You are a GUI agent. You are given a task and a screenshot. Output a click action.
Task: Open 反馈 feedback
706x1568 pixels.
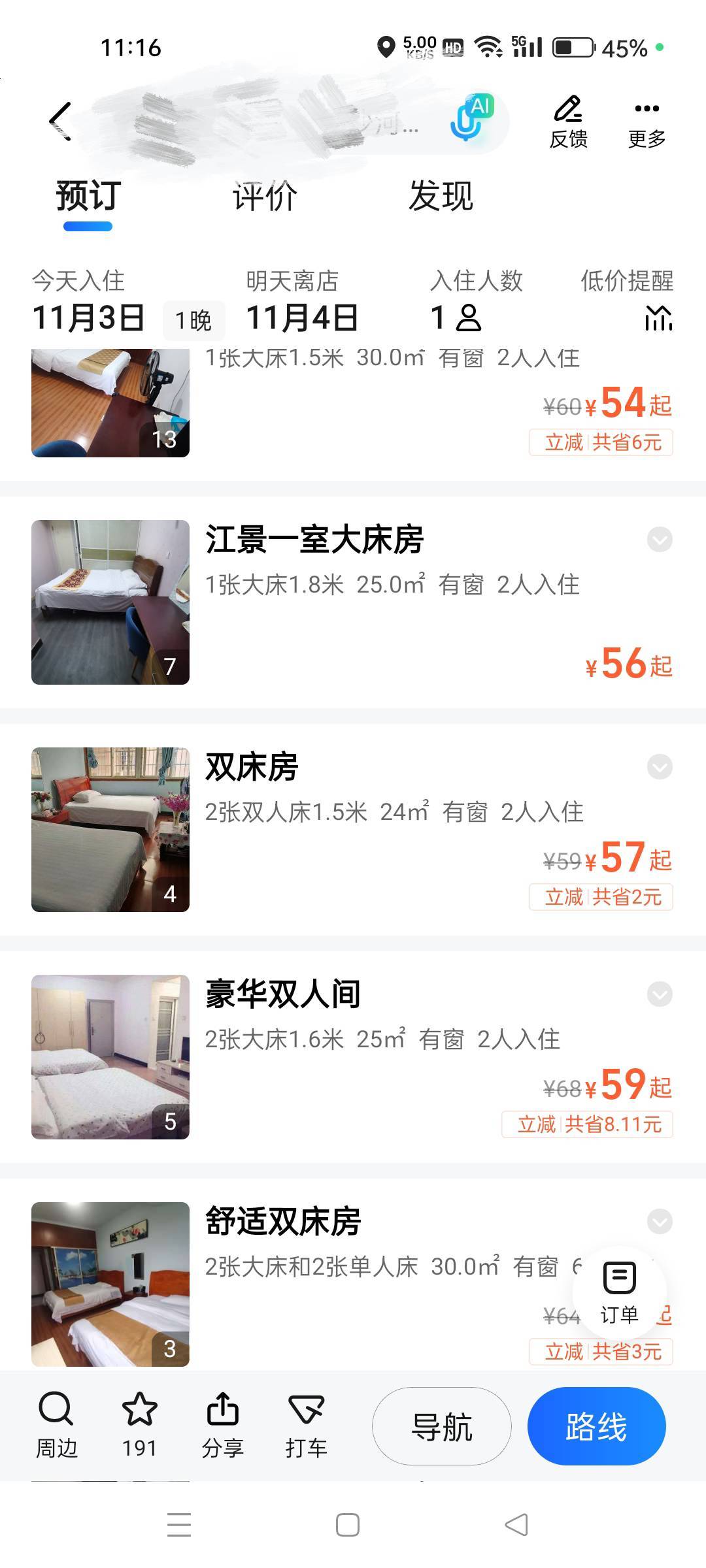click(x=568, y=123)
